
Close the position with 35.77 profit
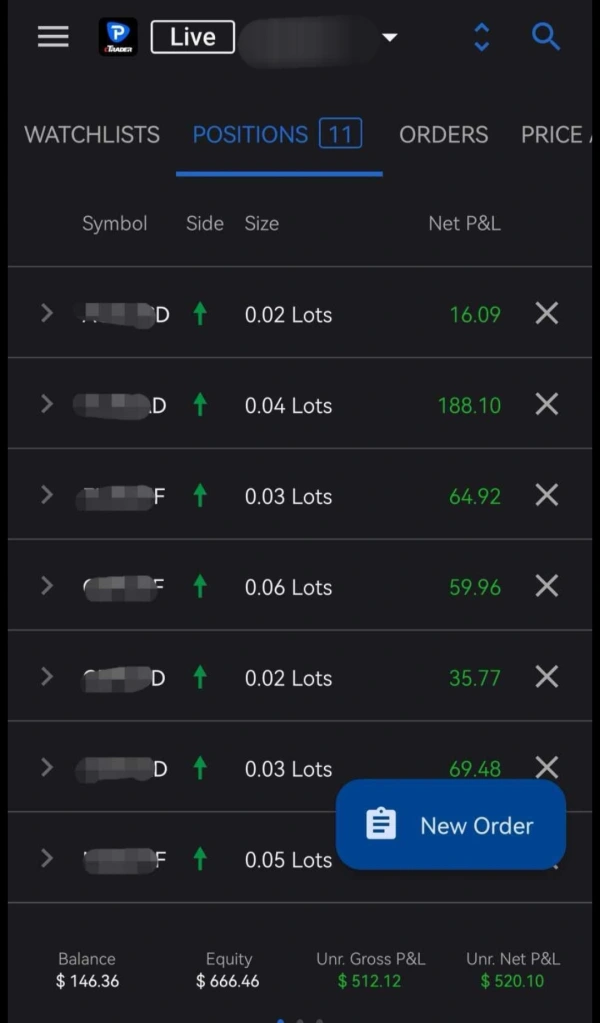pos(547,677)
